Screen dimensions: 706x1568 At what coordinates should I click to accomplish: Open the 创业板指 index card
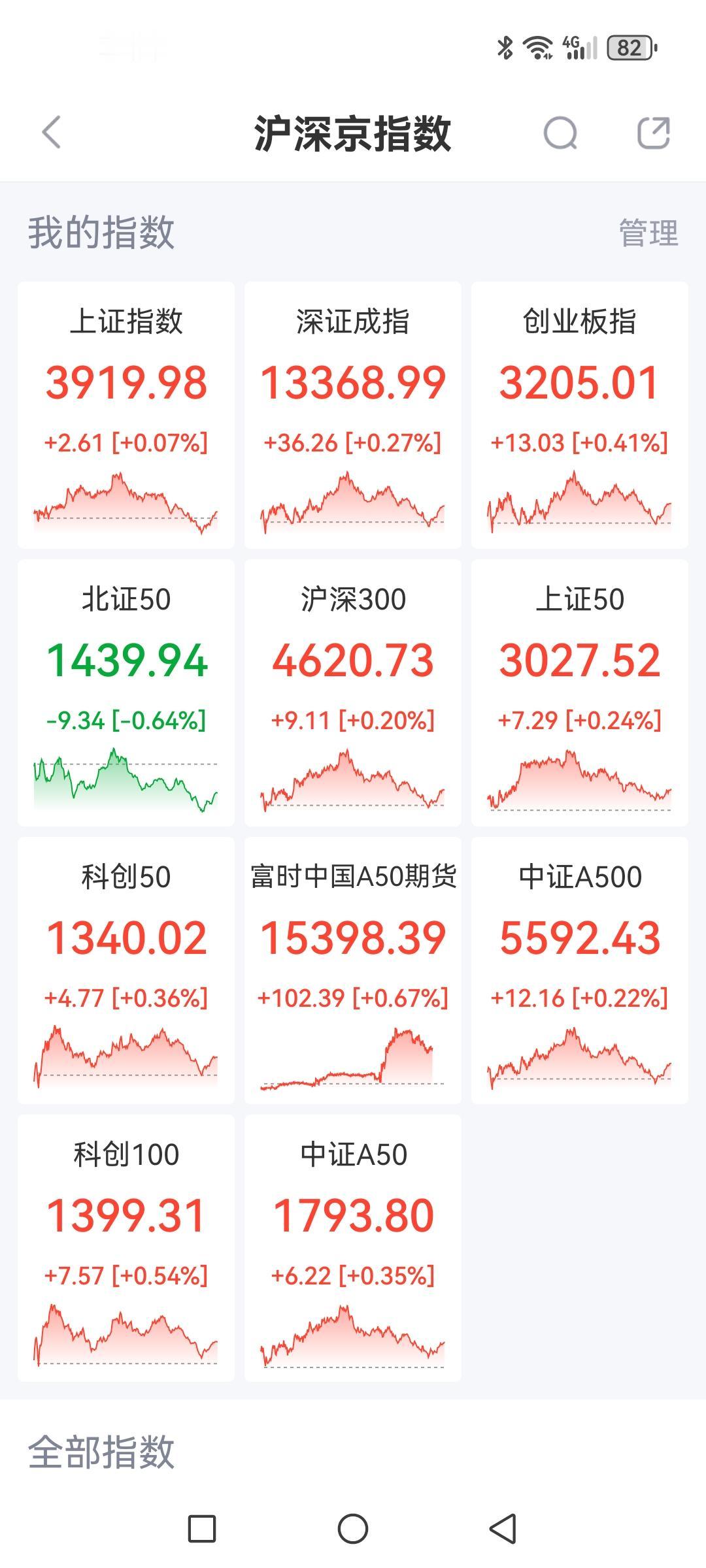(x=579, y=412)
